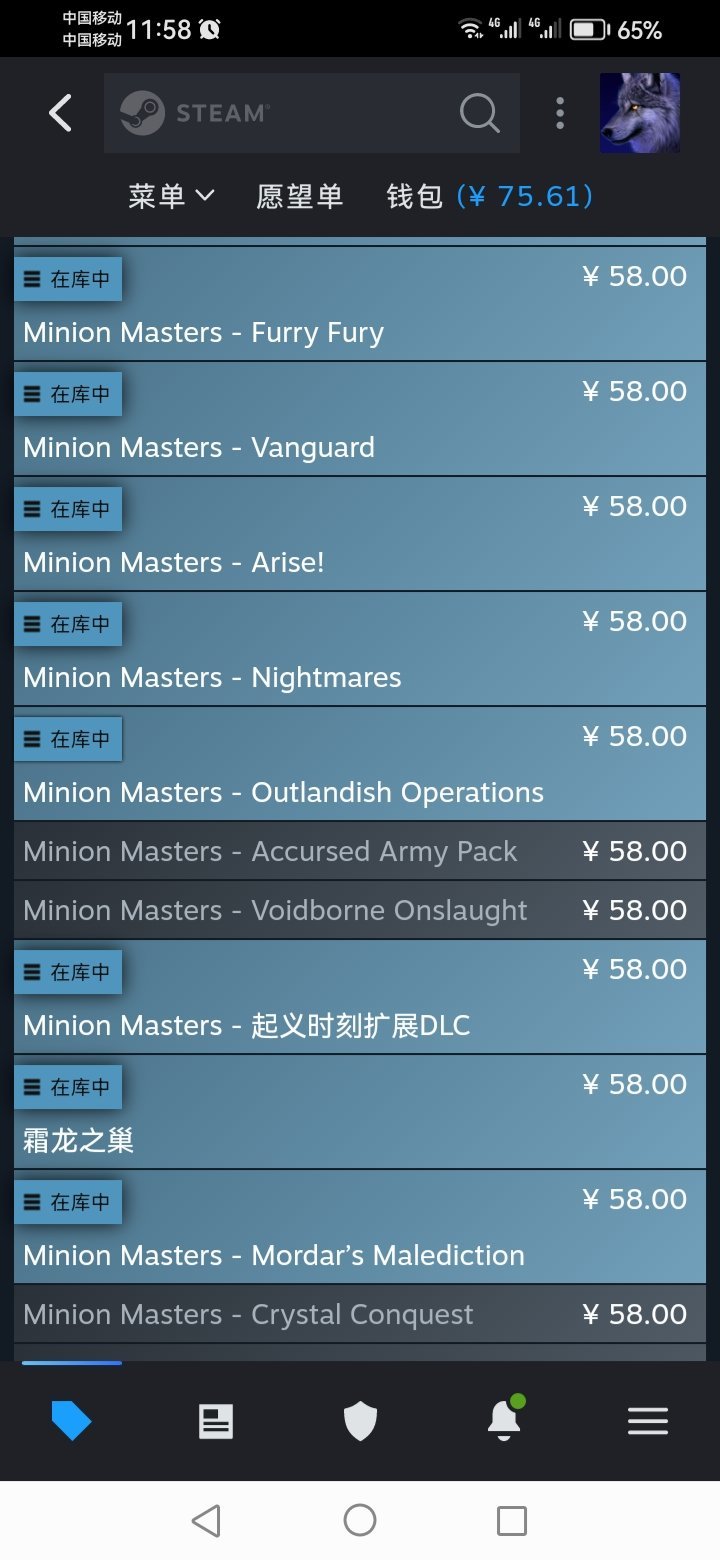
Task: Open 霜龙之巢 DLC entry
Action: 79,1140
